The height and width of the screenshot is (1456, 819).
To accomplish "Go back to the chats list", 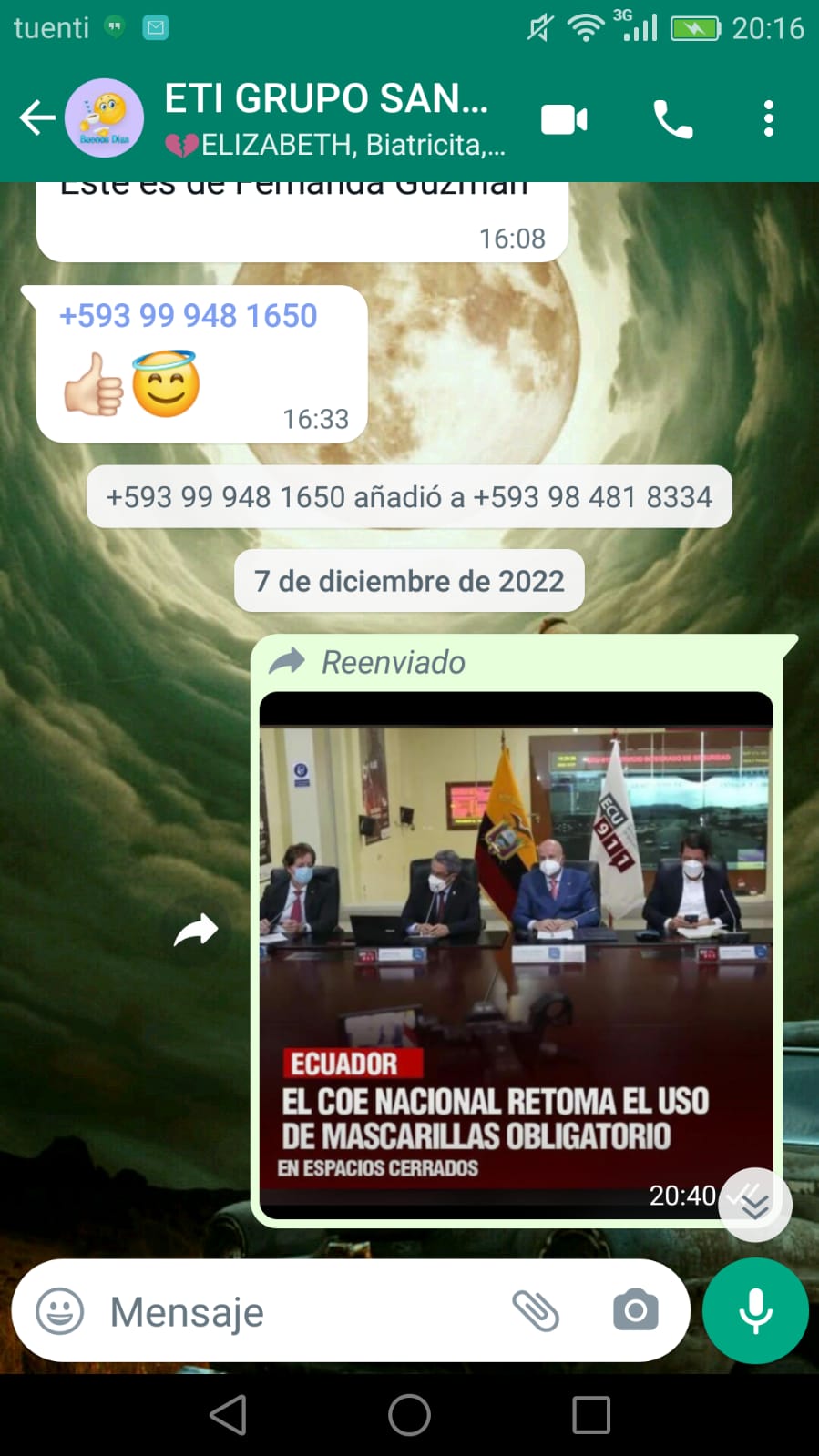I will [x=36, y=118].
